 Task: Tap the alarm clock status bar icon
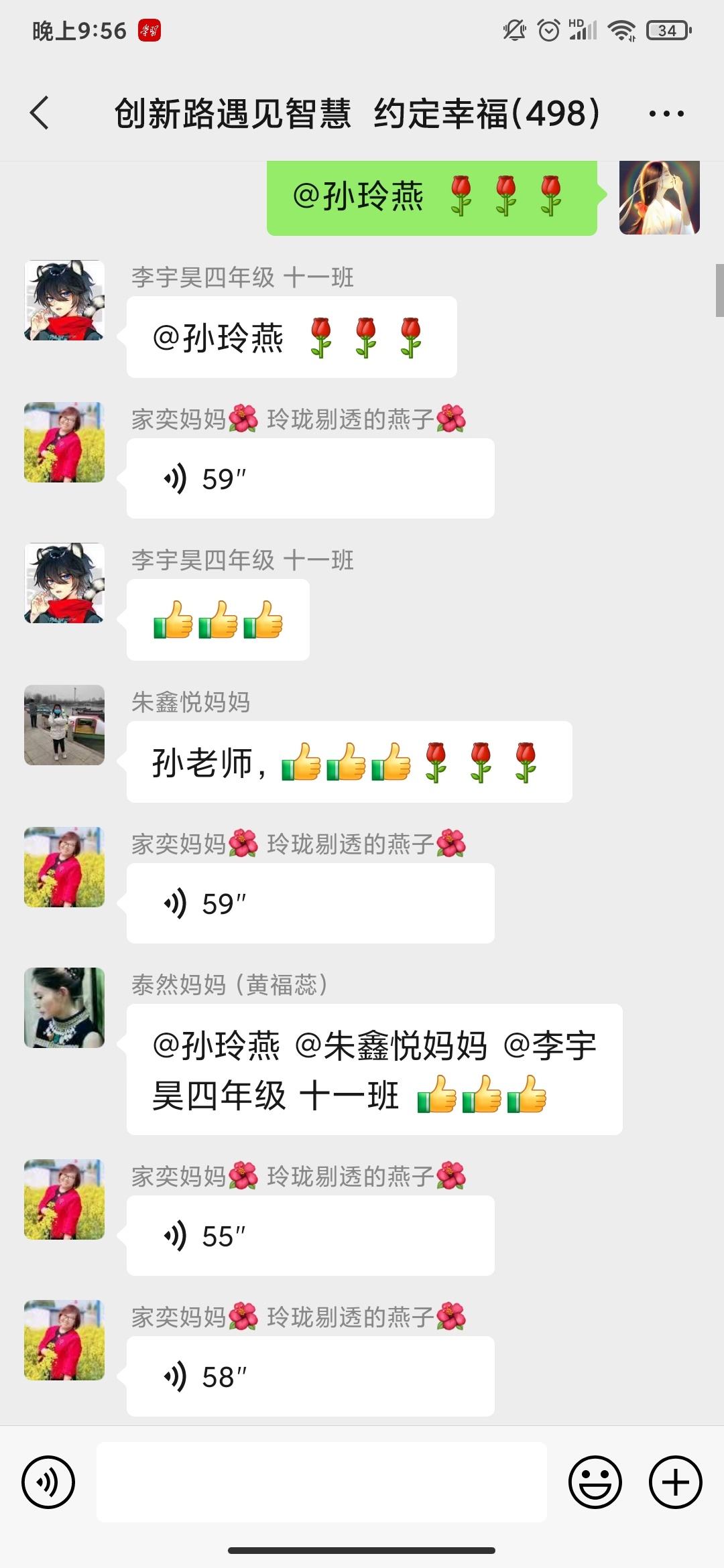(548, 30)
